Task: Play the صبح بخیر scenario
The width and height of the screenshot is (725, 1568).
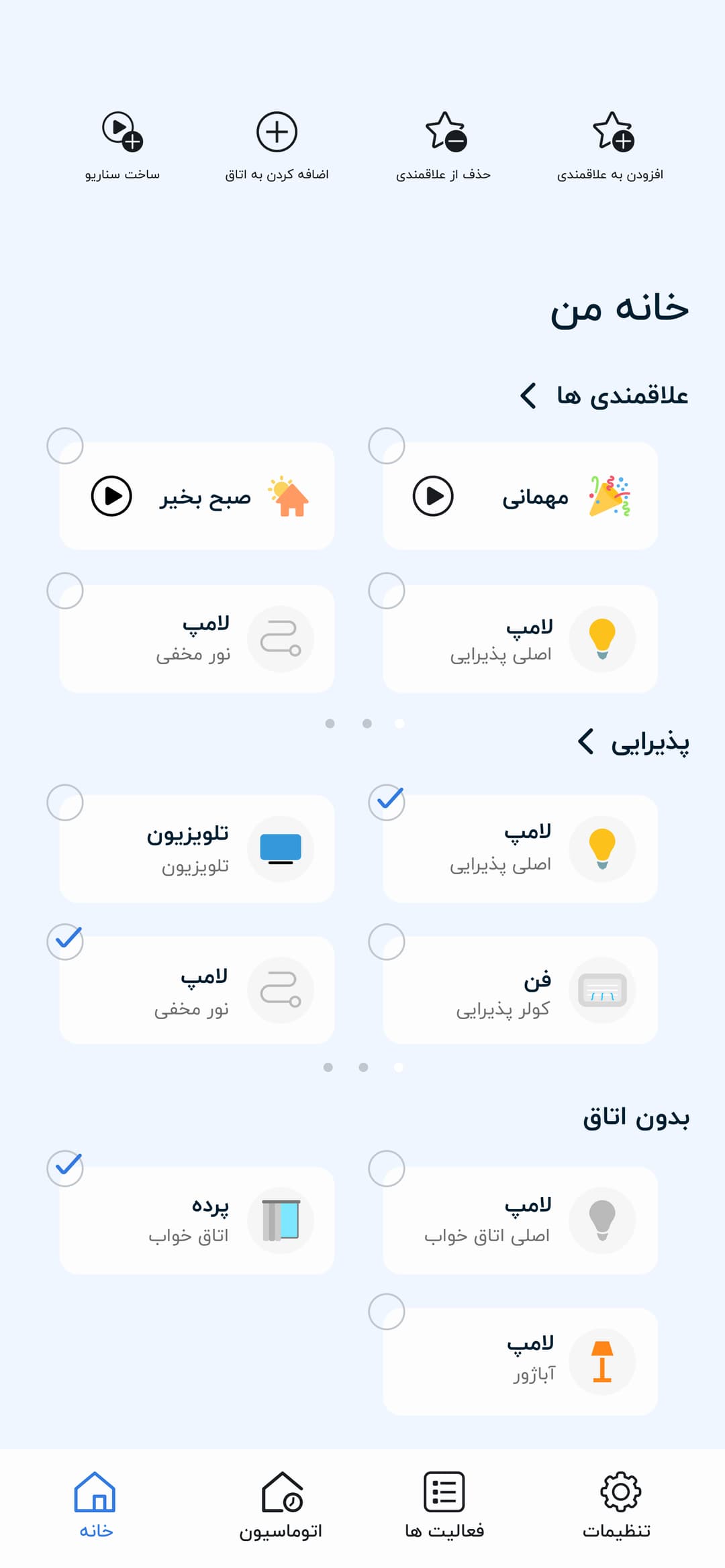Action: 111,496
